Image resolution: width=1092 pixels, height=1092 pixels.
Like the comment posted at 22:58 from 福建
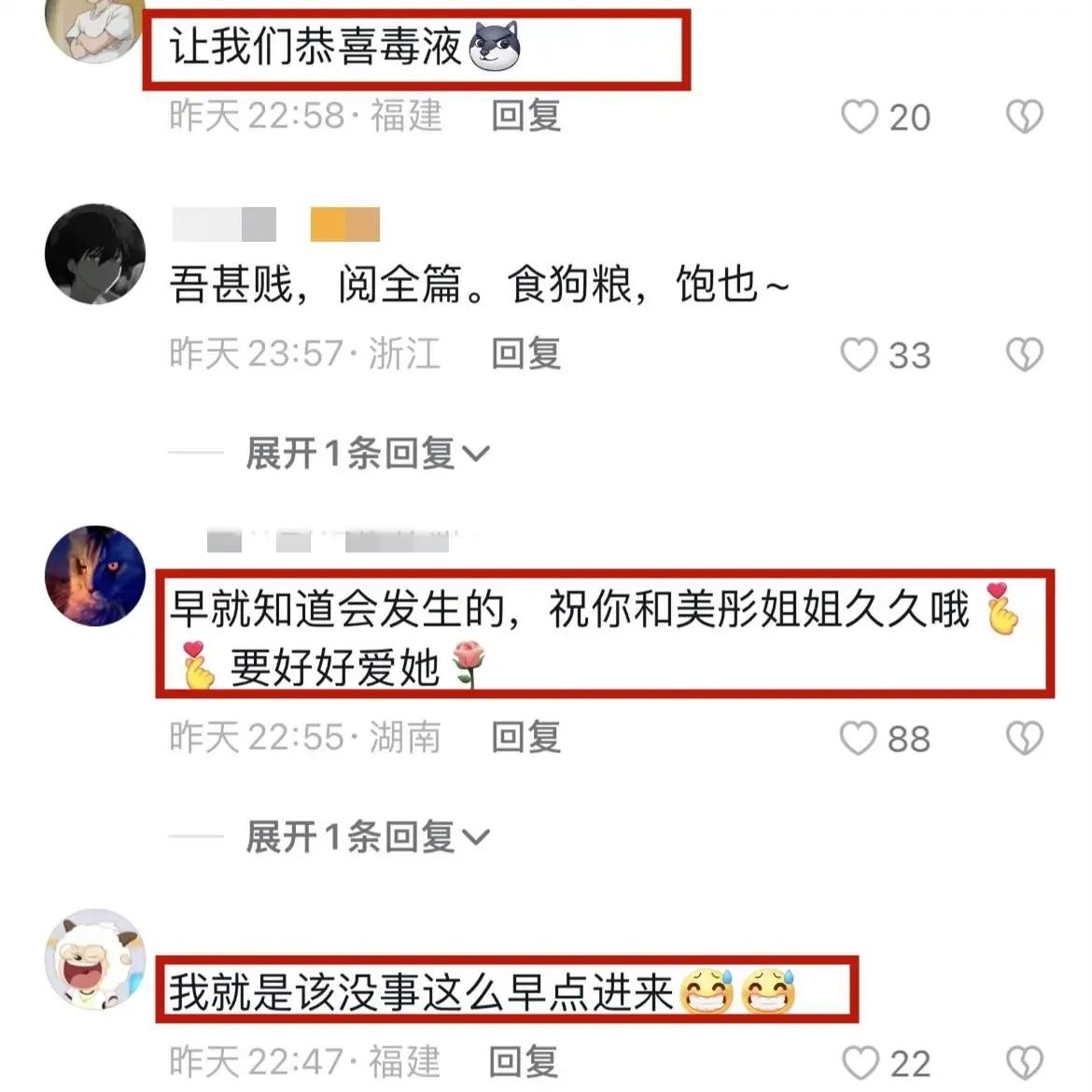(859, 118)
